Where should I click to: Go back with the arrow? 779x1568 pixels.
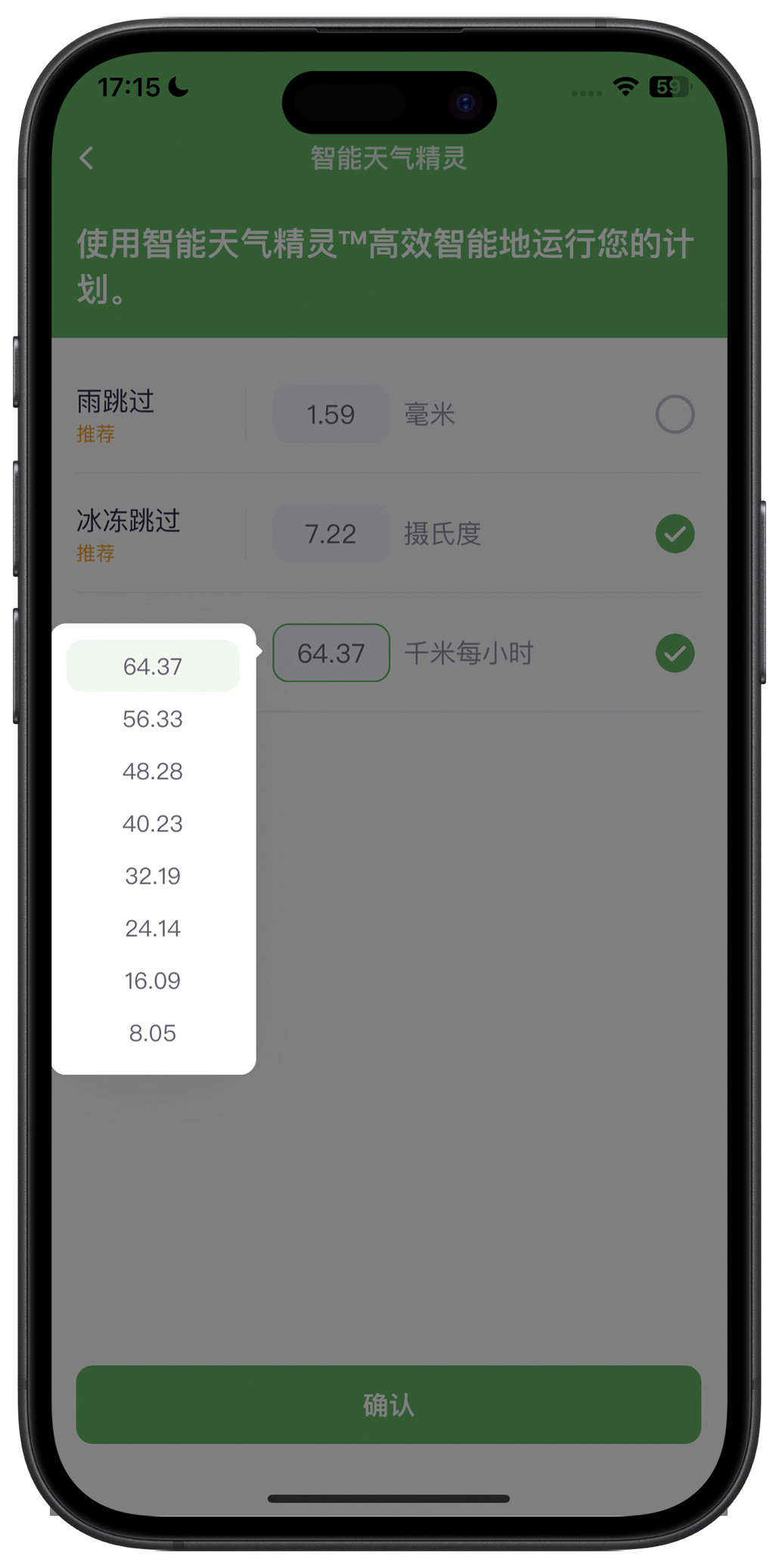tap(87, 158)
